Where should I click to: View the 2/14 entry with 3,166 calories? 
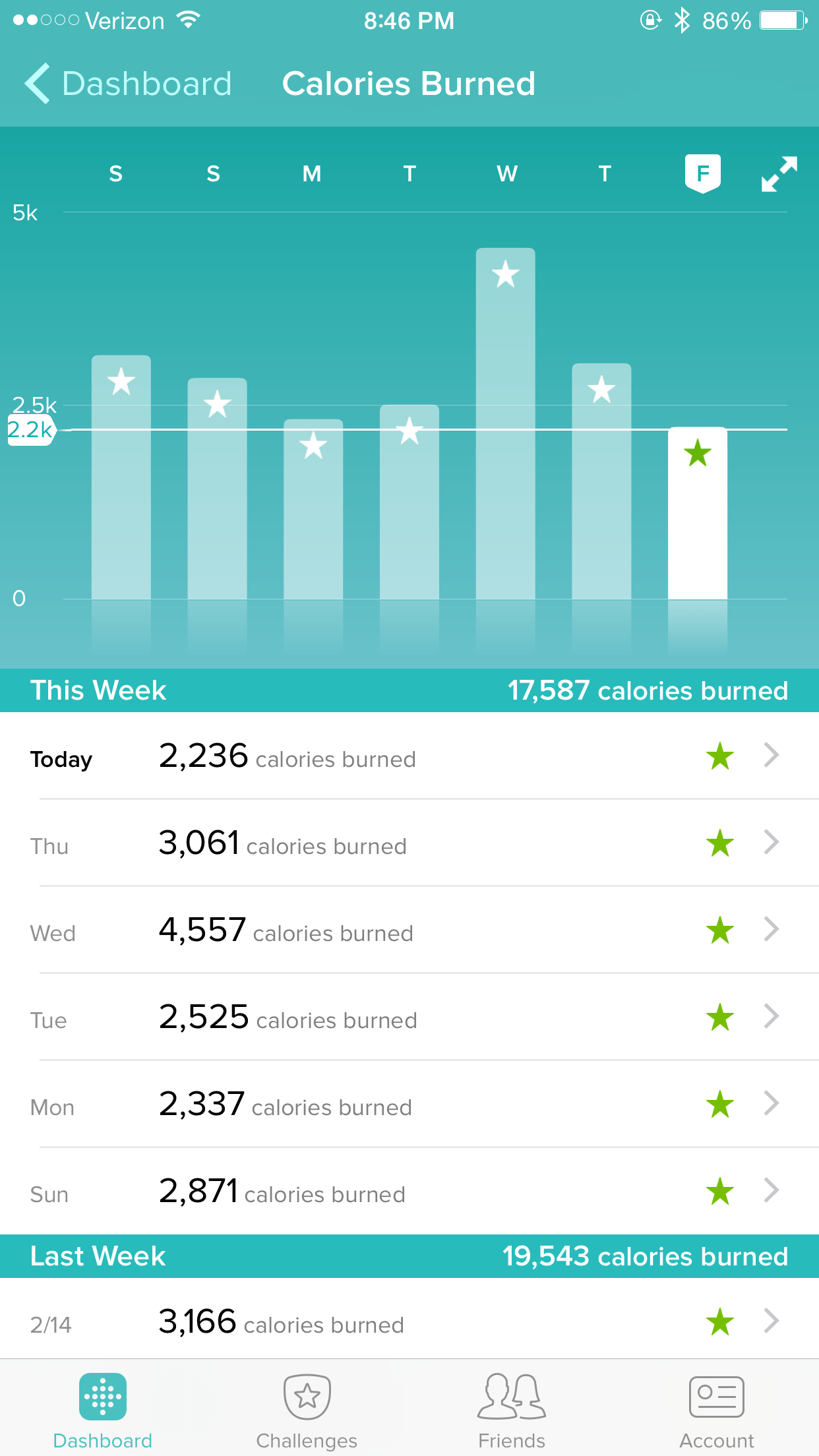click(x=409, y=1321)
